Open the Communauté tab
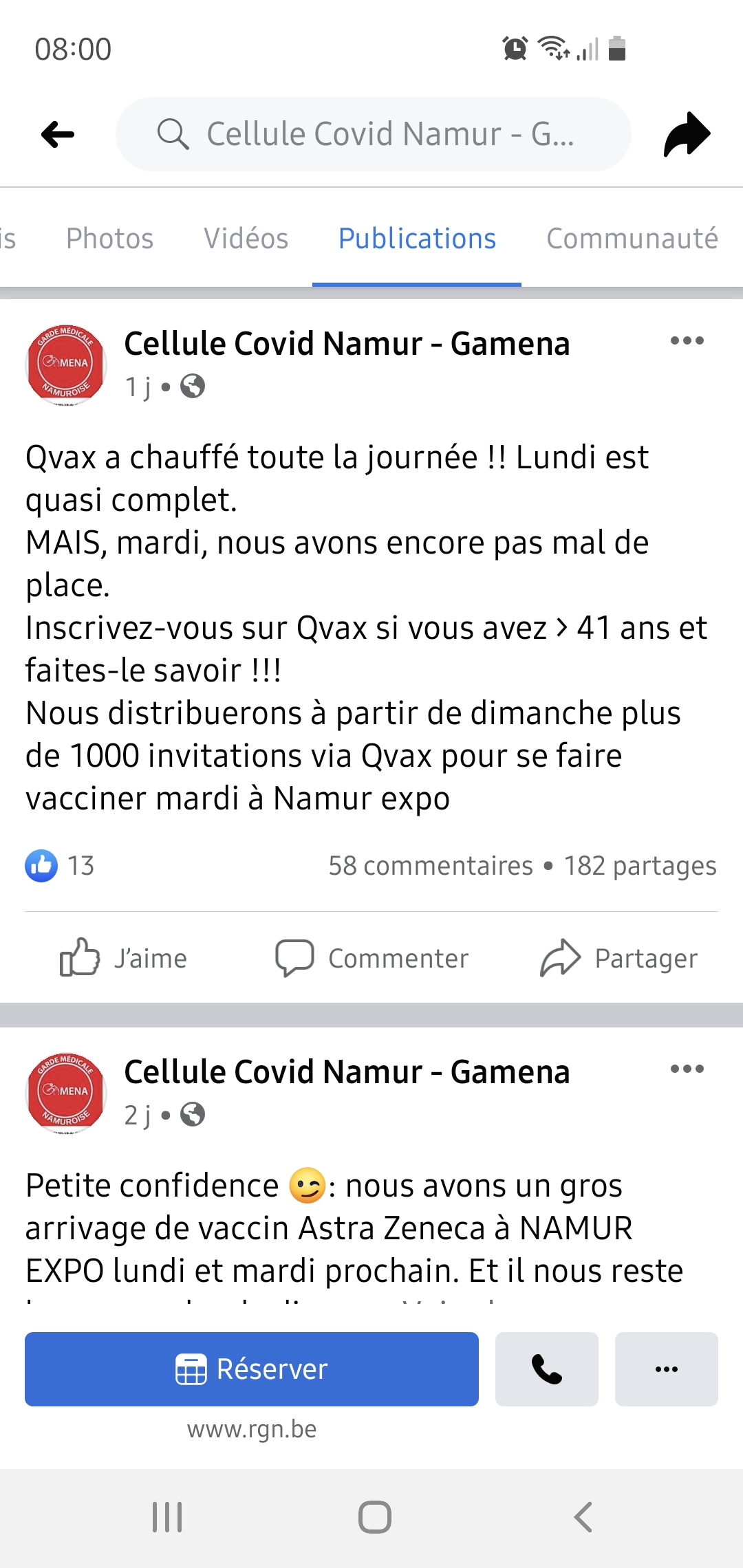This screenshot has width=743, height=1568. 632,239
